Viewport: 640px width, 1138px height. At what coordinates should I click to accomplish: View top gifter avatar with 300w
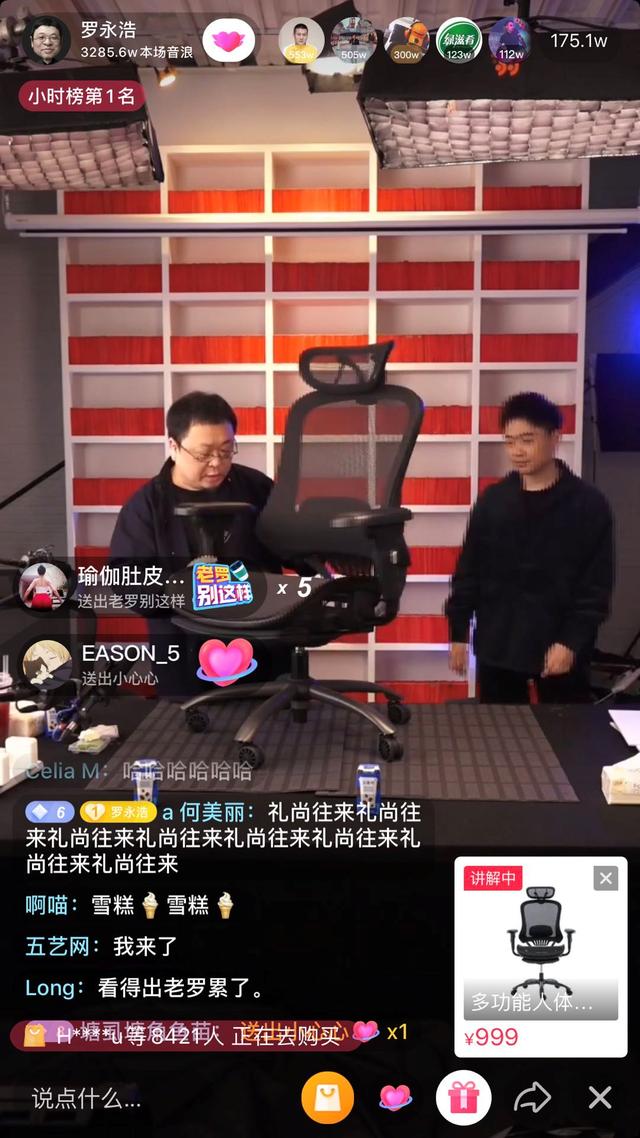[406, 40]
